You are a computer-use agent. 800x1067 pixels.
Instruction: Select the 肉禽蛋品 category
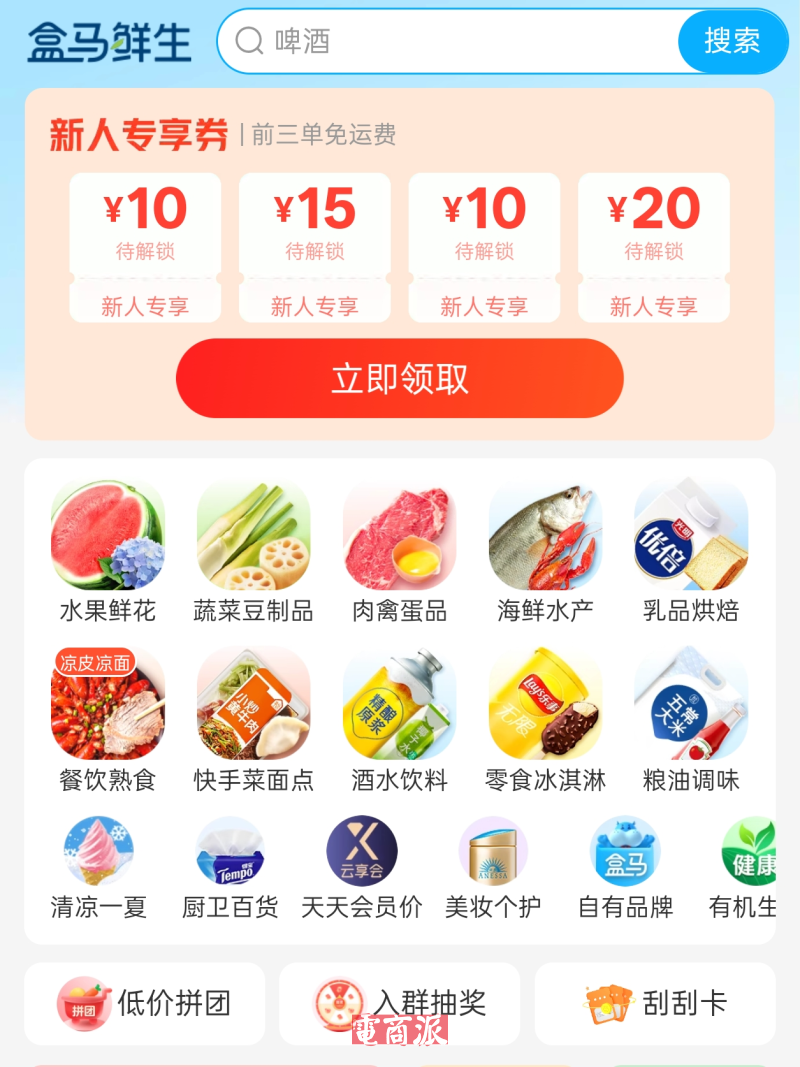point(399,550)
